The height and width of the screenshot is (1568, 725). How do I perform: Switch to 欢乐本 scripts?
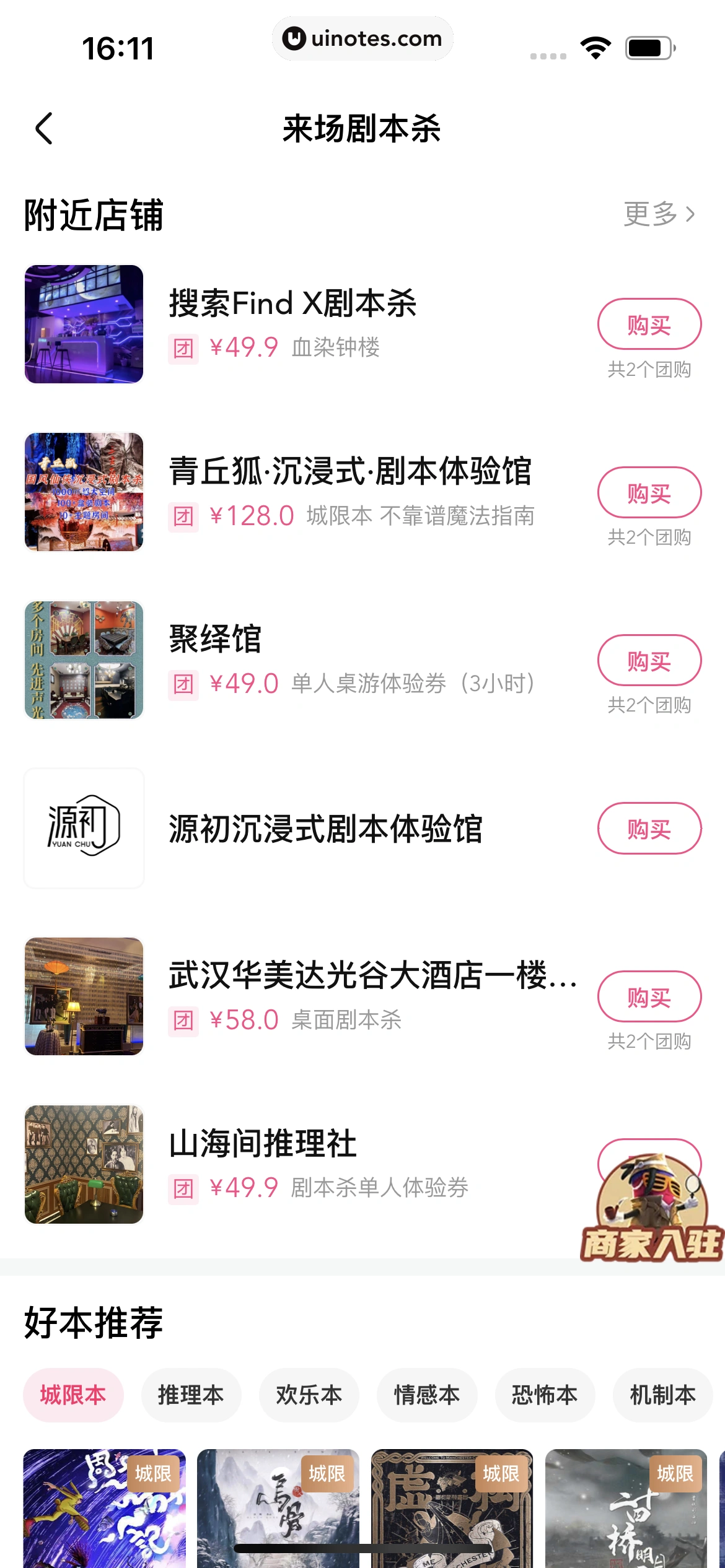click(309, 1395)
